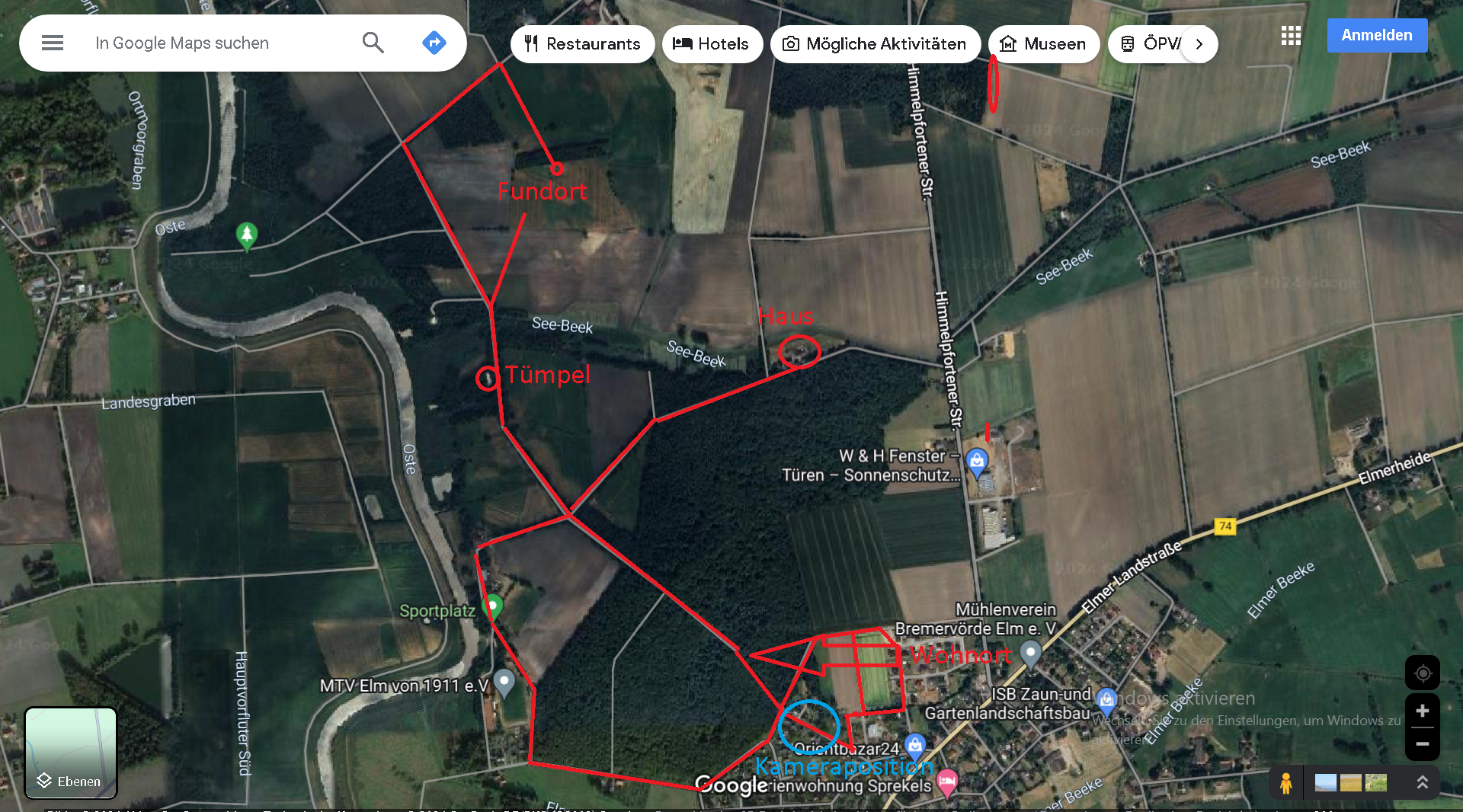Zoom out with the minus button
The height and width of the screenshot is (812, 1463).
click(x=1422, y=743)
